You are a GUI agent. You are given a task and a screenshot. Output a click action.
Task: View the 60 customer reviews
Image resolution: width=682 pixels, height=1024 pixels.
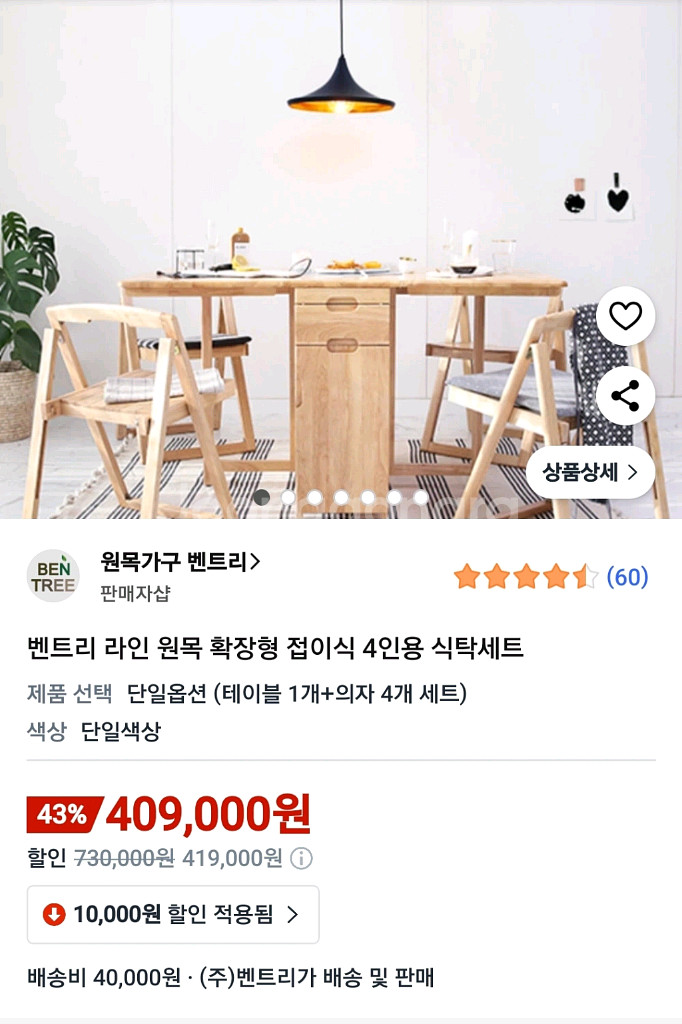point(627,577)
